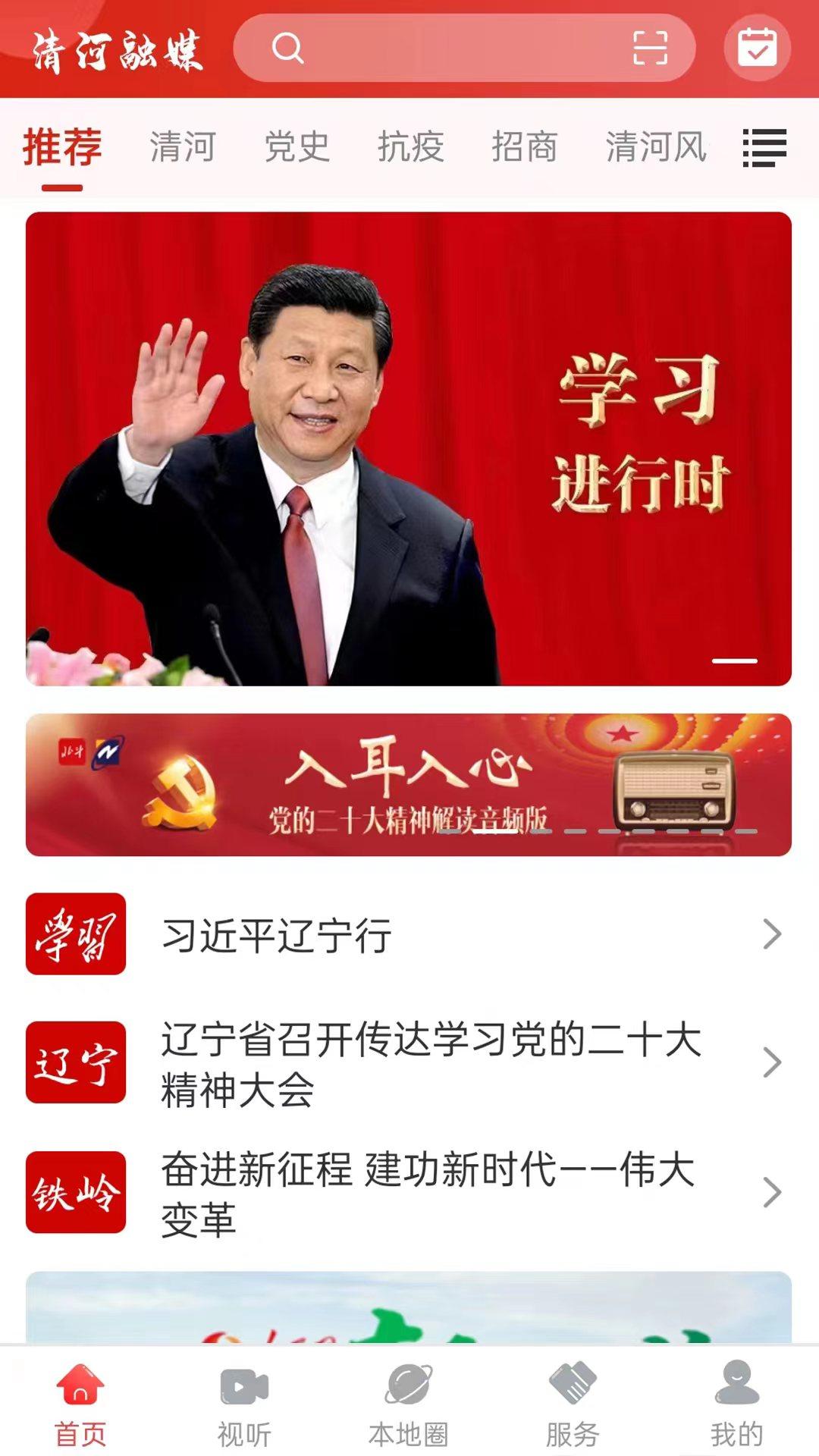Open the QR code scanner icon
The width and height of the screenshot is (819, 1456).
click(648, 47)
